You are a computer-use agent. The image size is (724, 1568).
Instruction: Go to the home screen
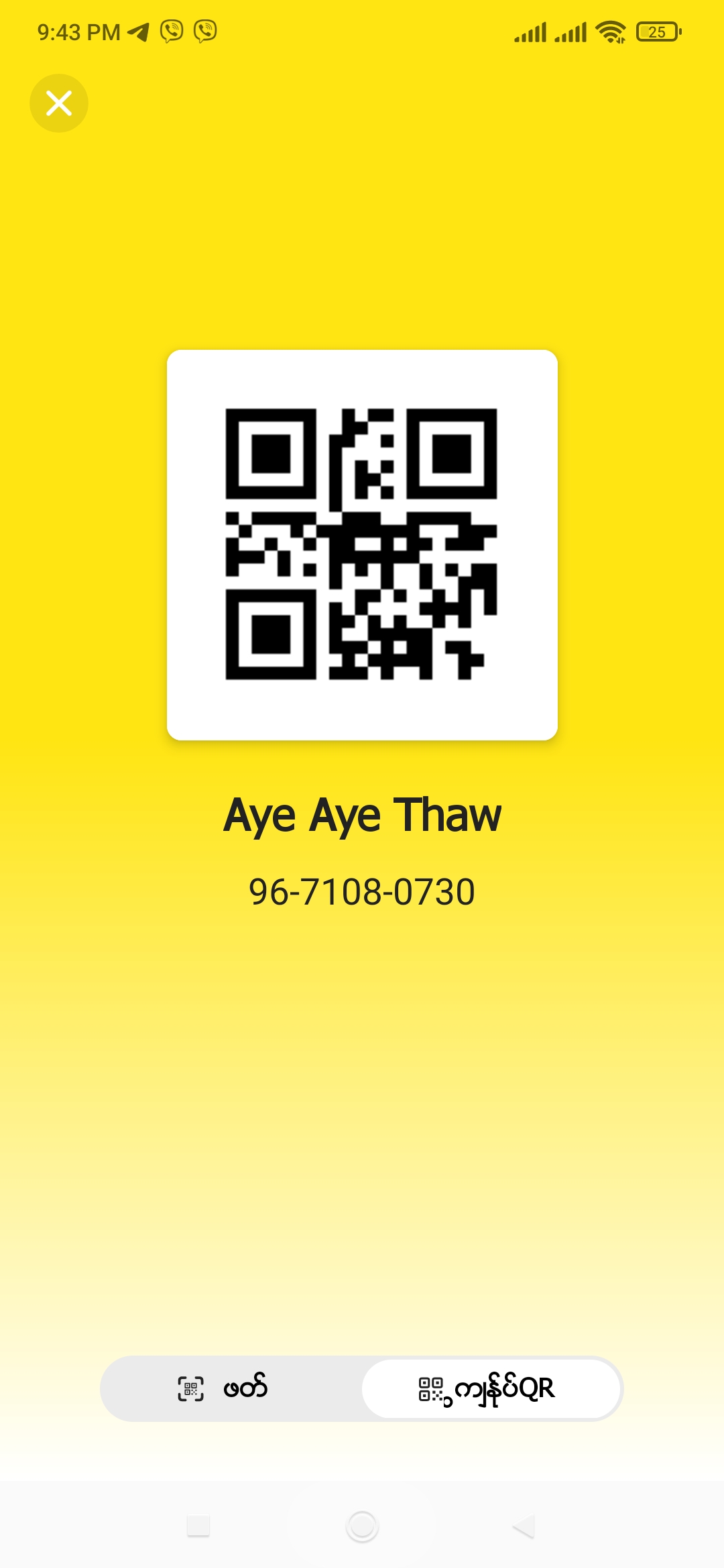pyautogui.click(x=362, y=1526)
